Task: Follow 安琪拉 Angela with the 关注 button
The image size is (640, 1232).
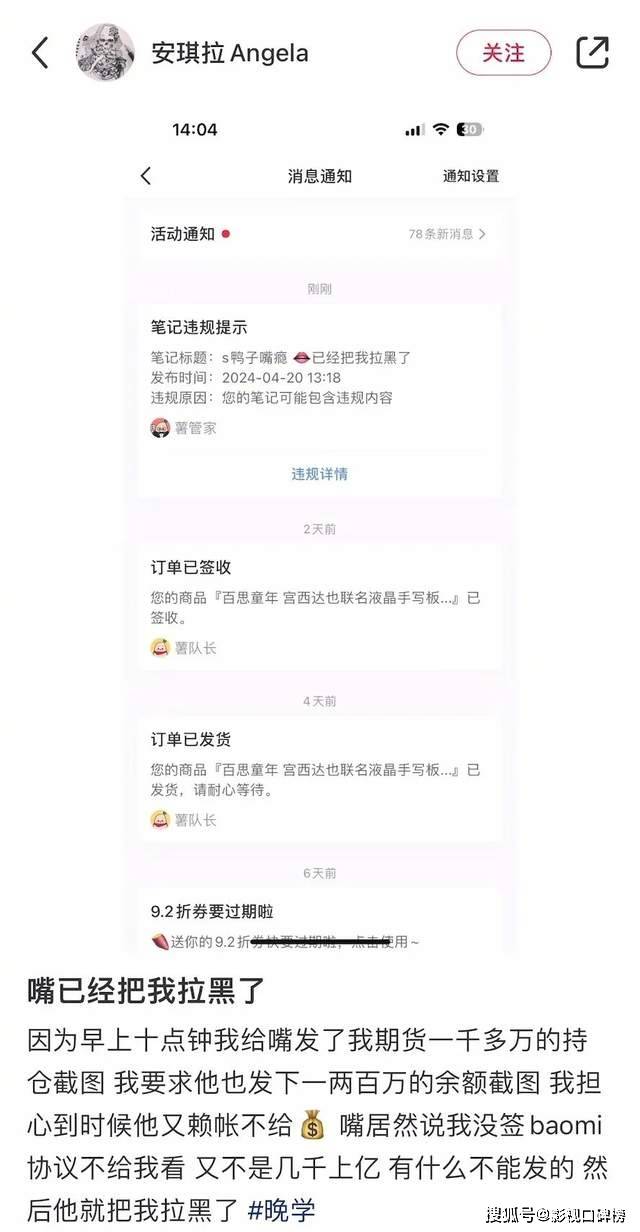Action: click(x=504, y=53)
